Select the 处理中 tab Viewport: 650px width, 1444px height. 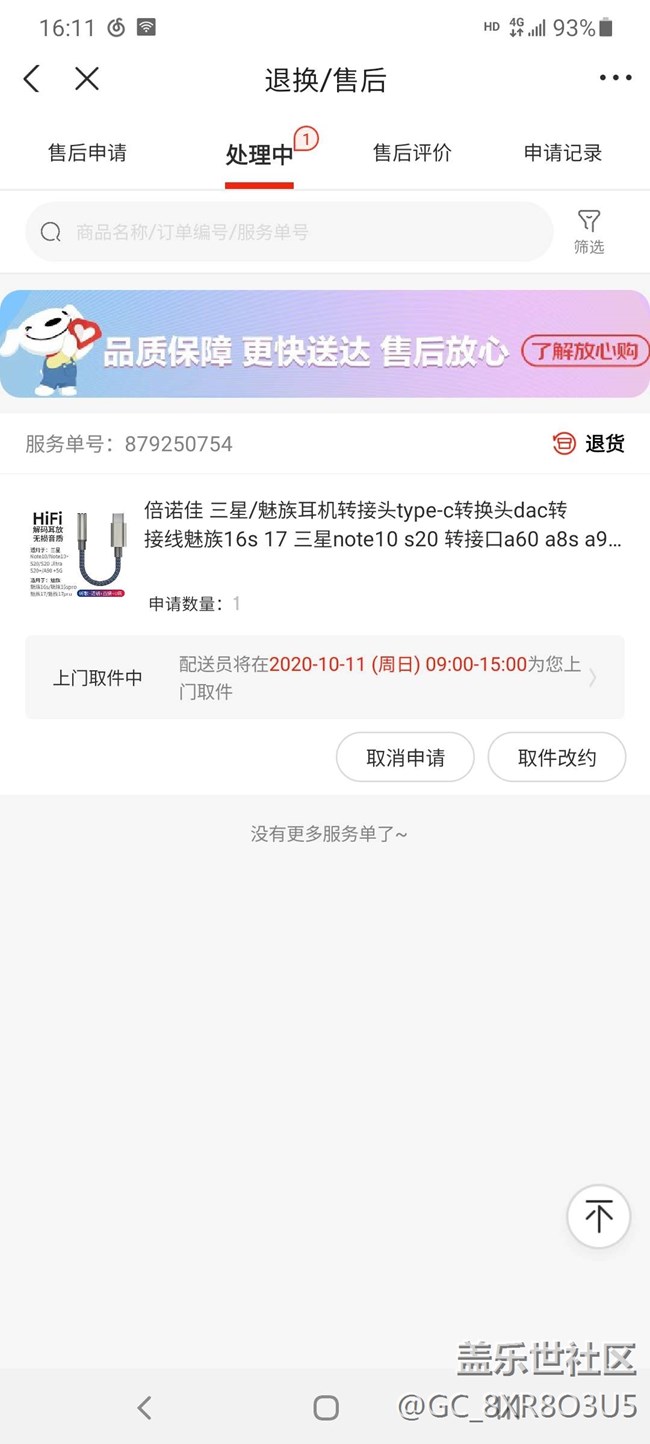tap(259, 155)
